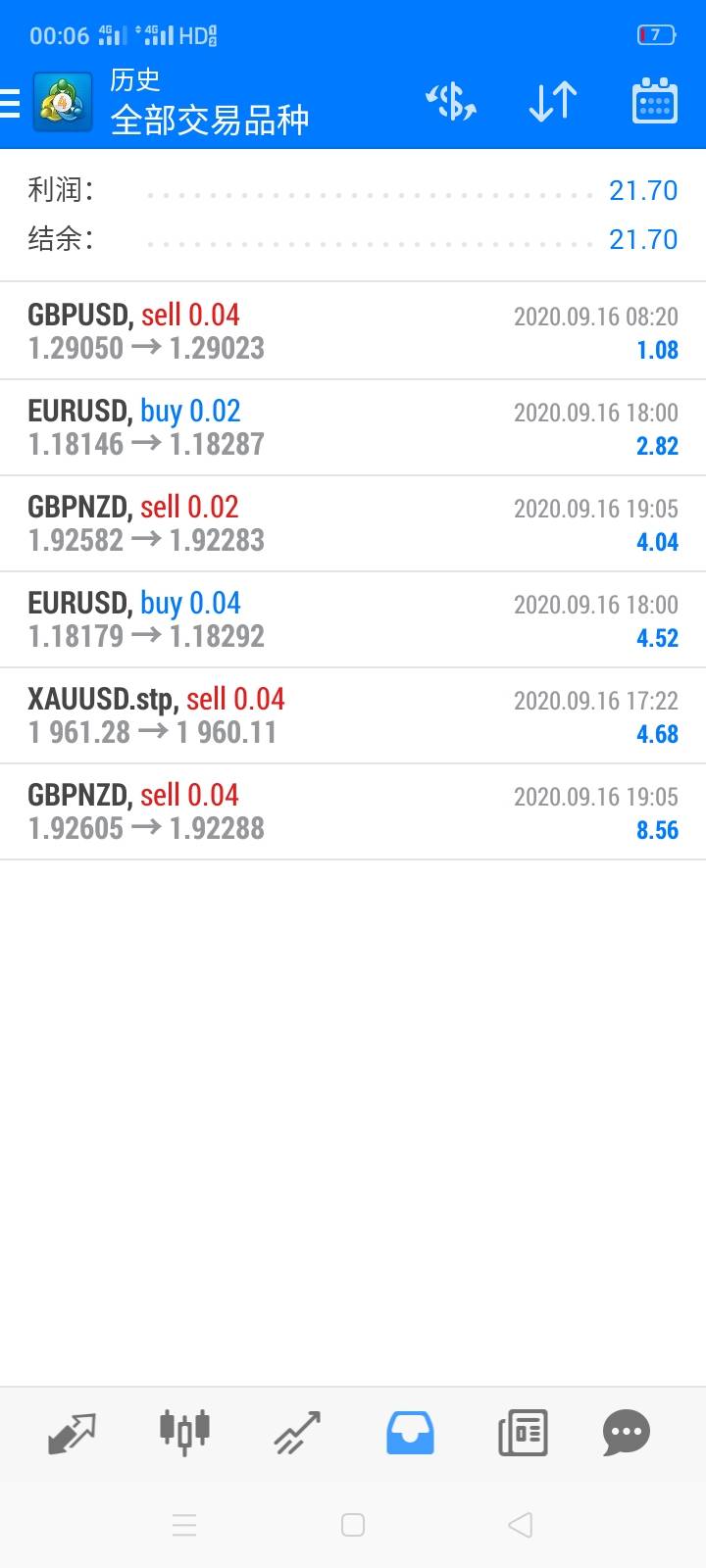Screen dimensions: 706x1568
Task: Open GBPNZD sell 0.04 trade details
Action: pos(353,811)
